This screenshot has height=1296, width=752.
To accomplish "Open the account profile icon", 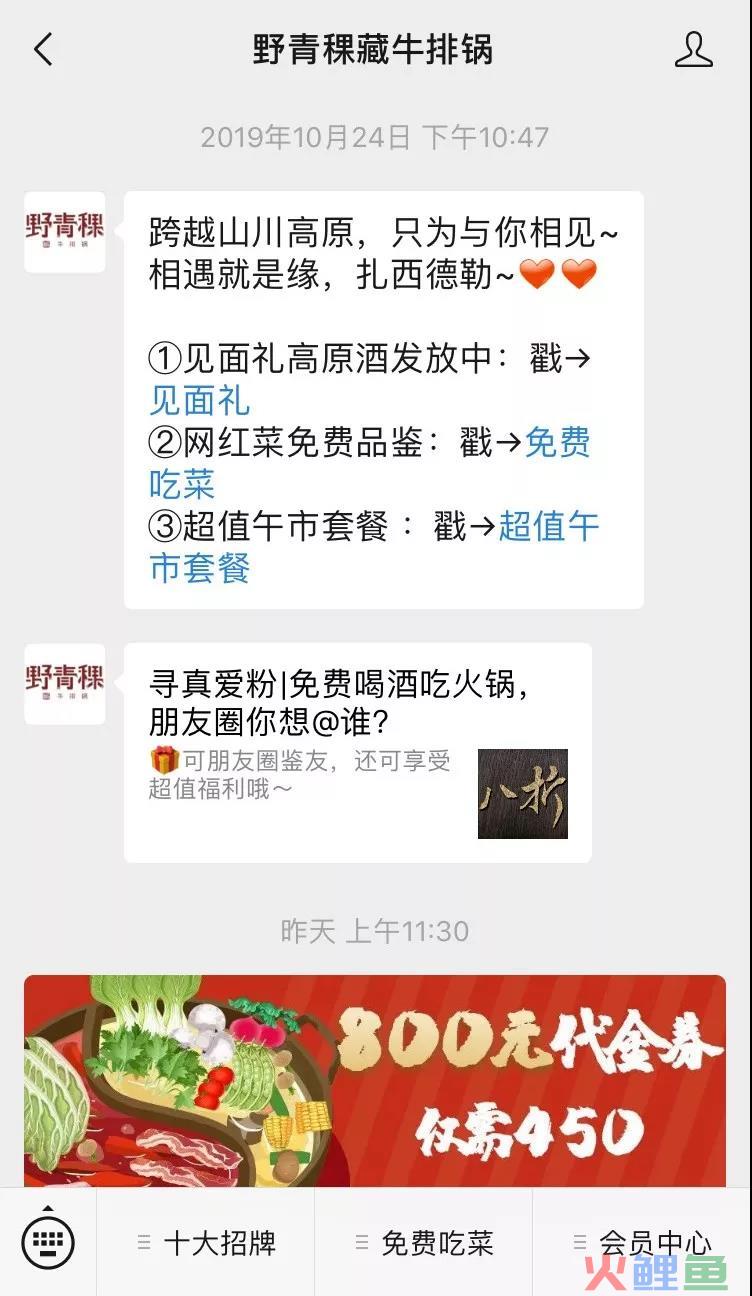I will (x=693, y=49).
